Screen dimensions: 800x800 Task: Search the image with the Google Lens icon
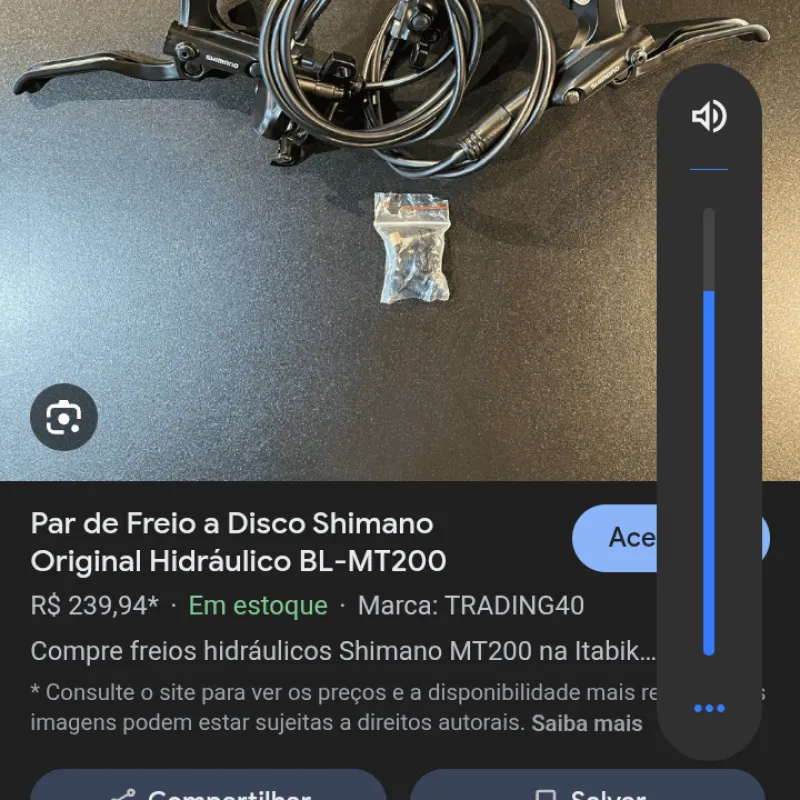pyautogui.click(x=64, y=416)
